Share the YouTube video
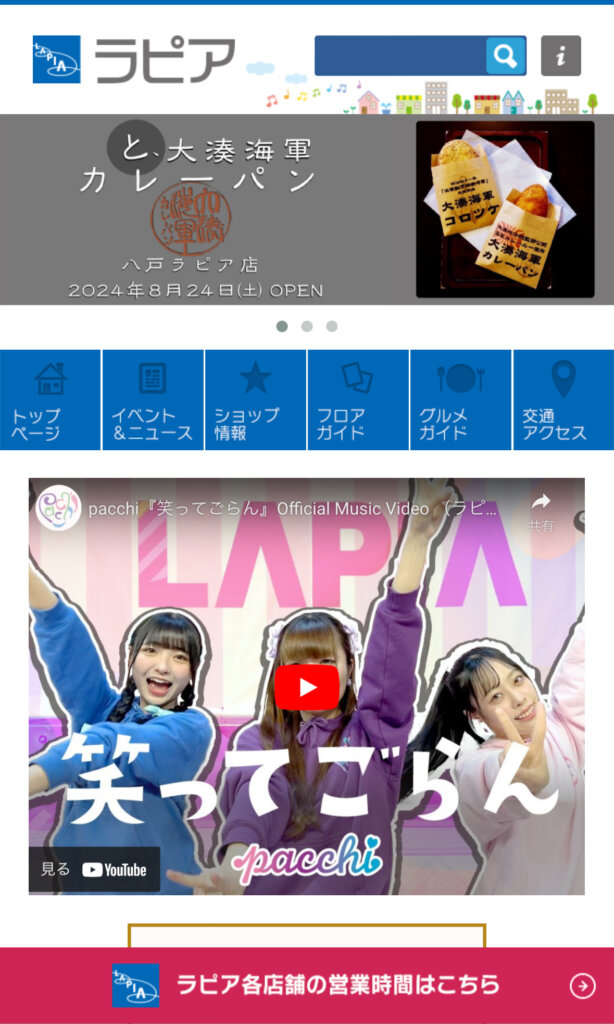The width and height of the screenshot is (614, 1024). (x=541, y=509)
